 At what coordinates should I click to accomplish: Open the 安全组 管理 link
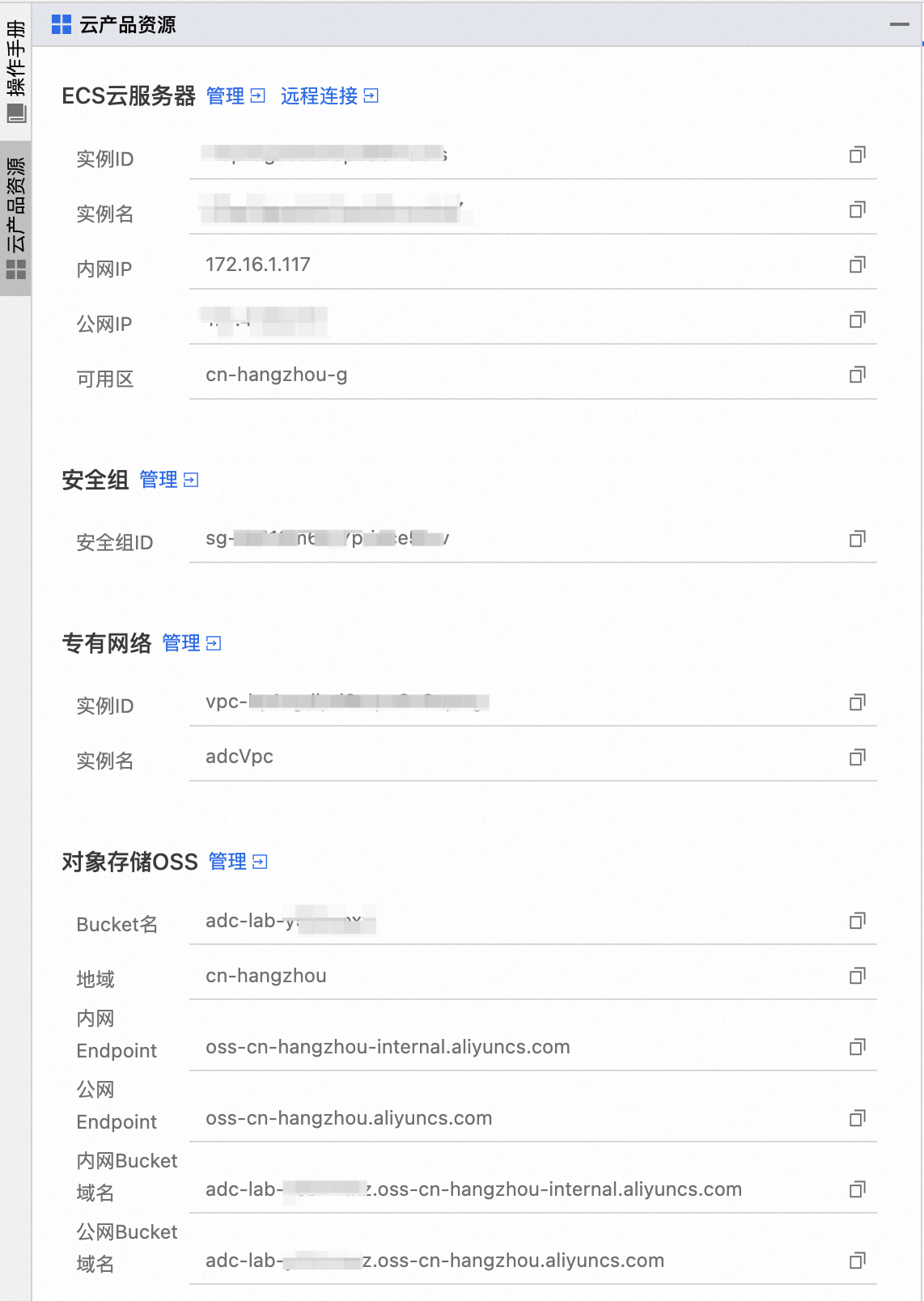(x=168, y=480)
